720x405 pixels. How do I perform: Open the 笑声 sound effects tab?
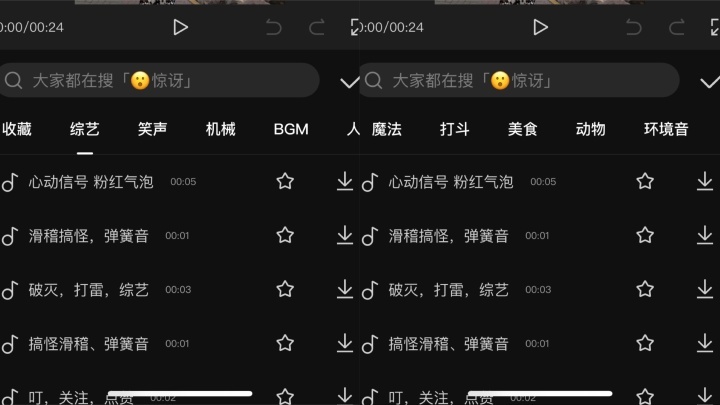[153, 129]
